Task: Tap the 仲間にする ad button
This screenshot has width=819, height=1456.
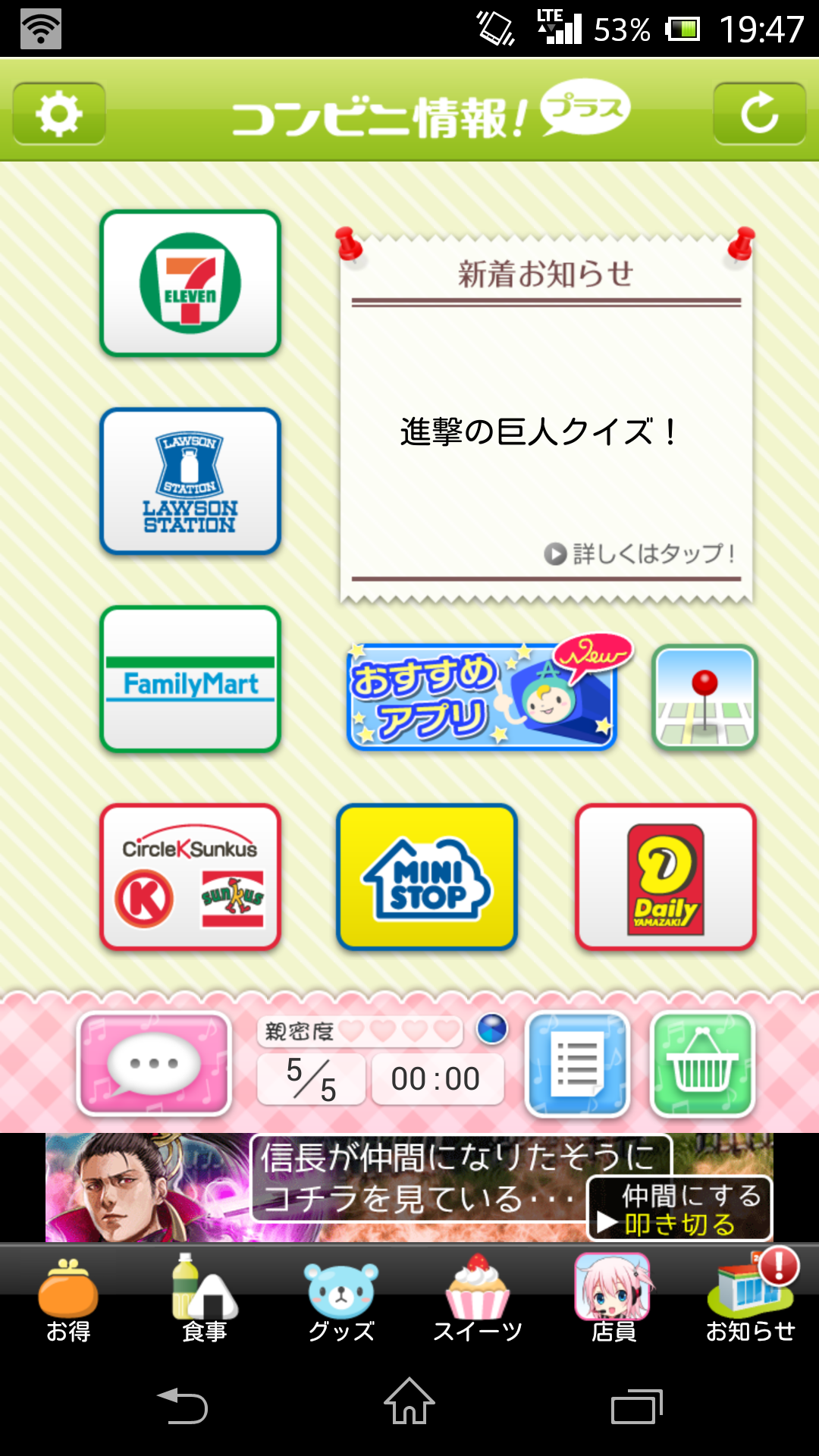Action: 679,1209
